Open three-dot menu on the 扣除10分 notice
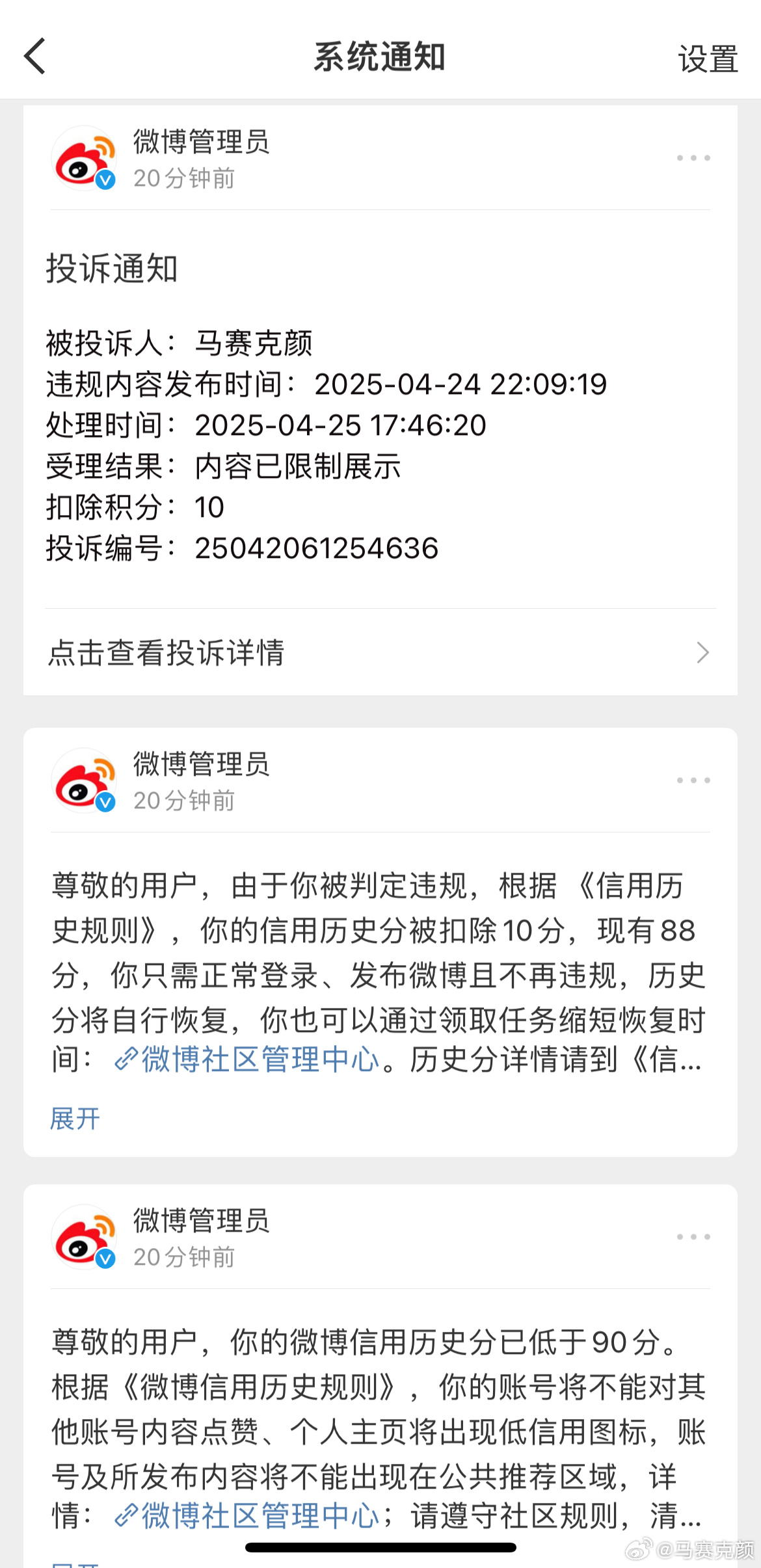This screenshot has height=1568, width=761. coord(693,780)
